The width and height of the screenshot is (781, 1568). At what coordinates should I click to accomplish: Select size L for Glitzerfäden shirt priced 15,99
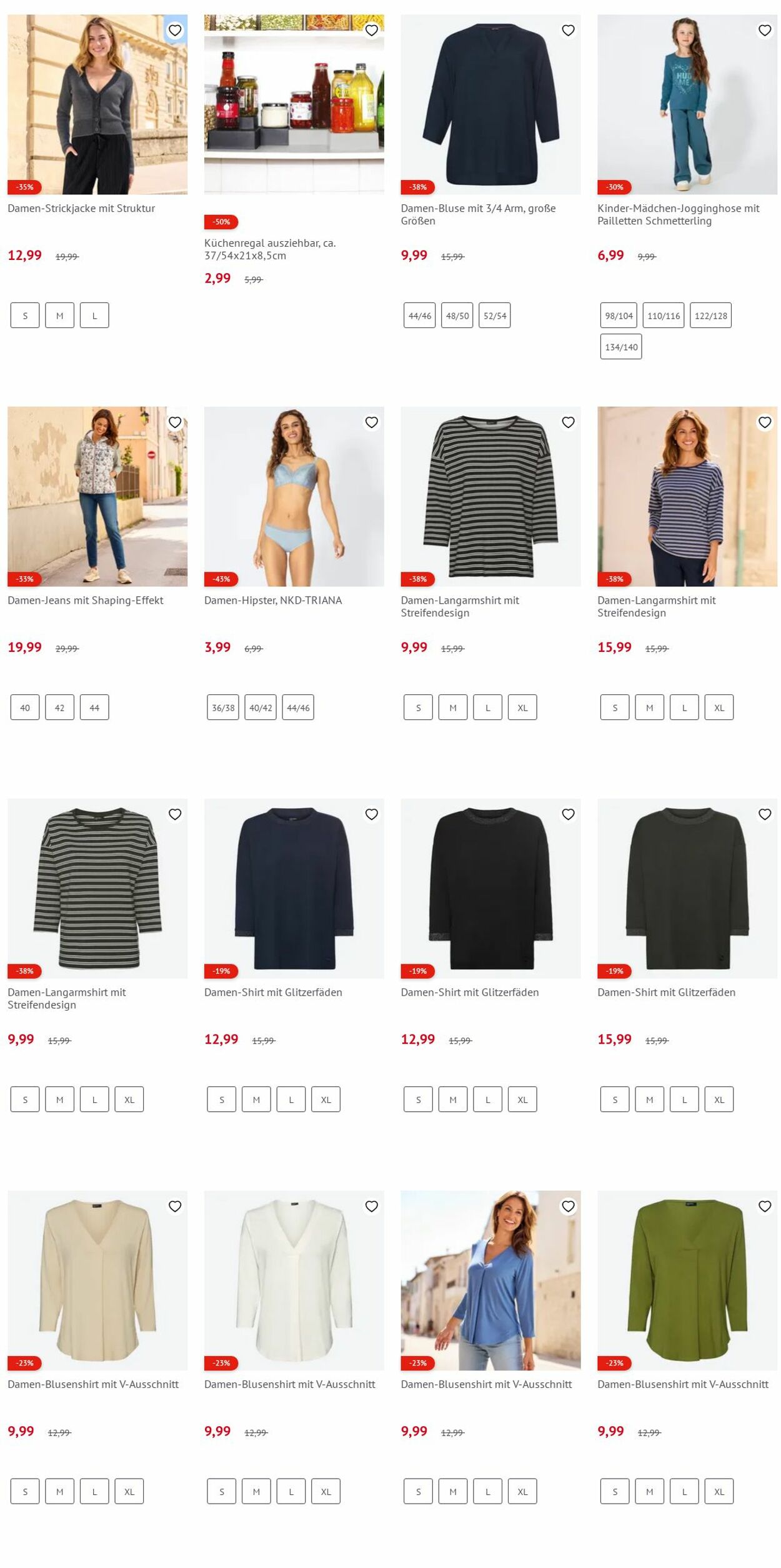(x=684, y=1099)
